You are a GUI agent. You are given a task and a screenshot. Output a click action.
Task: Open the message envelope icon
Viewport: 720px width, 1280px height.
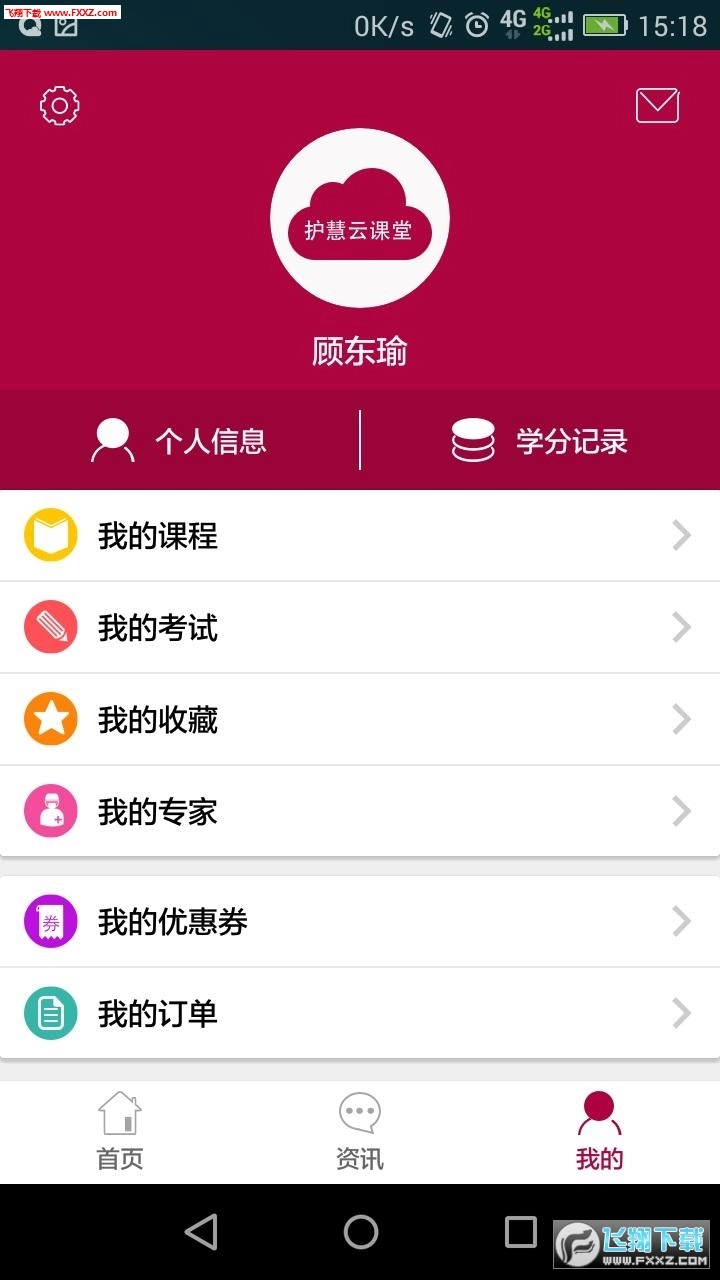click(x=657, y=104)
